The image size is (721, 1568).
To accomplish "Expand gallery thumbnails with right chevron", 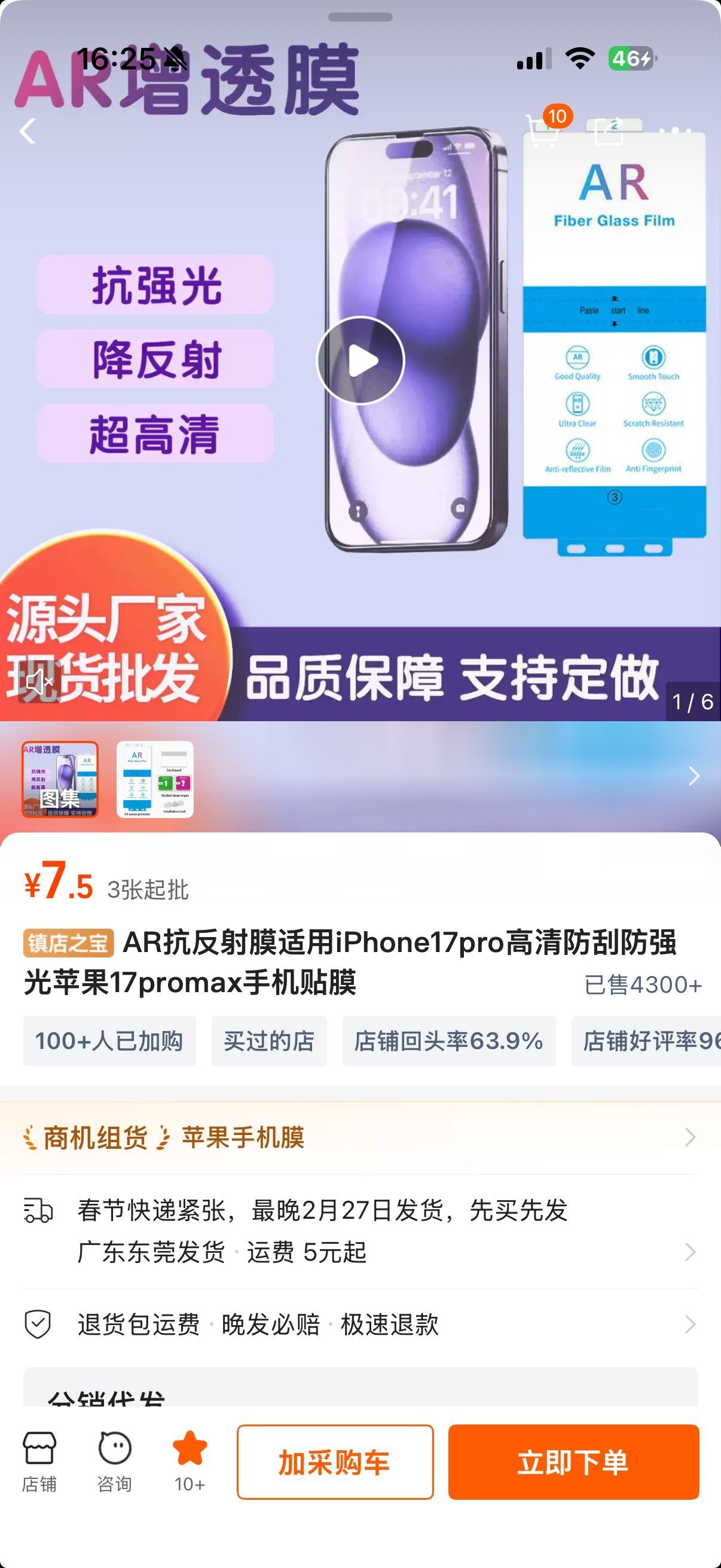I will [x=693, y=776].
